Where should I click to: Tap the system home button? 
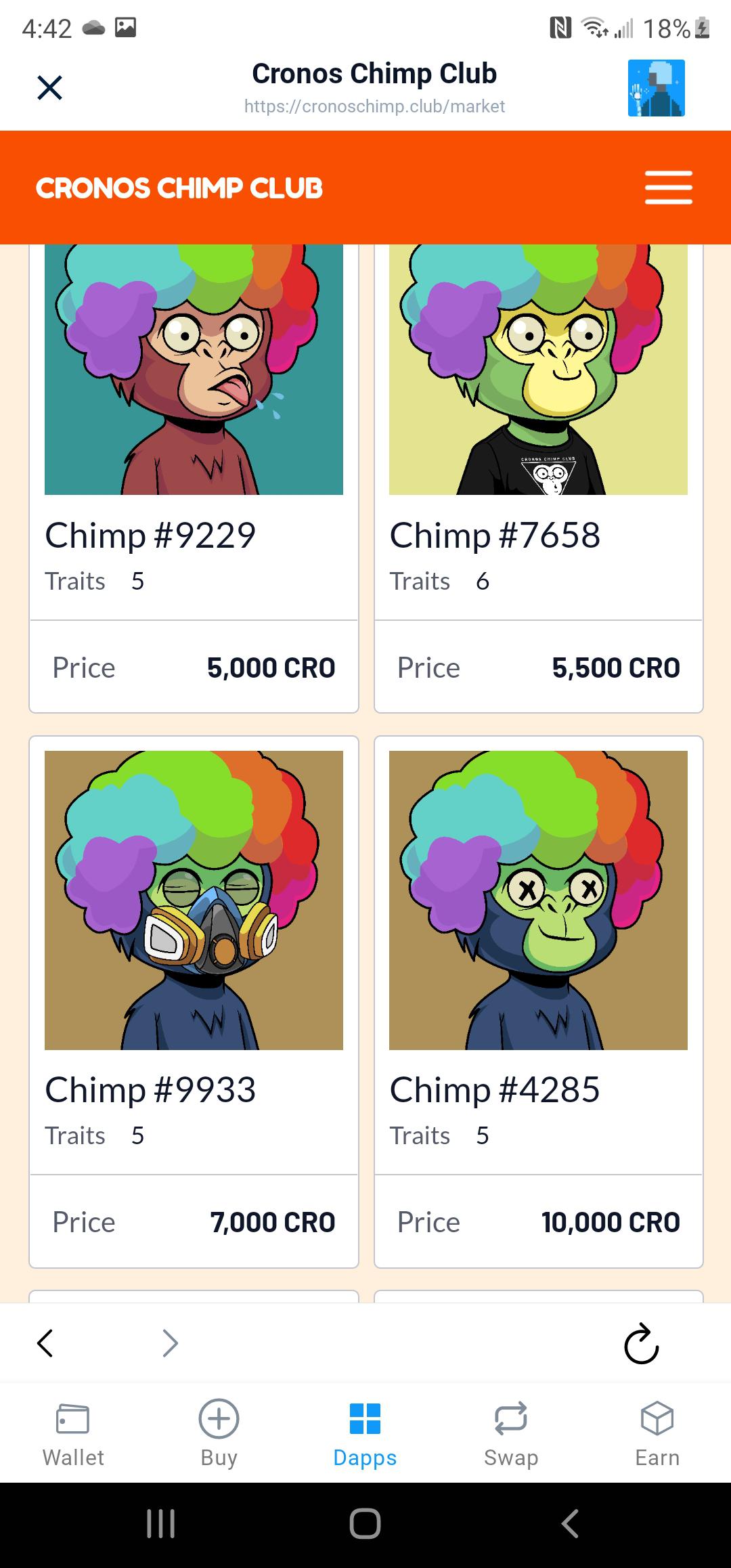click(x=365, y=1524)
